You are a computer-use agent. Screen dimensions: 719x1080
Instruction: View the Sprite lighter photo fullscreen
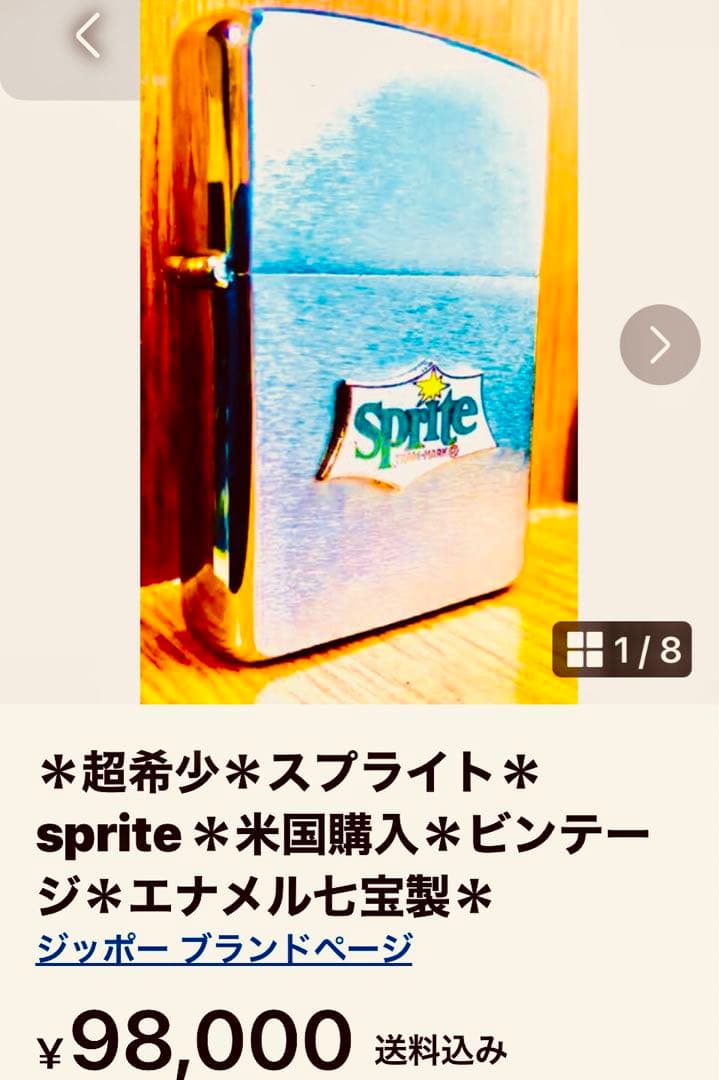coord(360,350)
